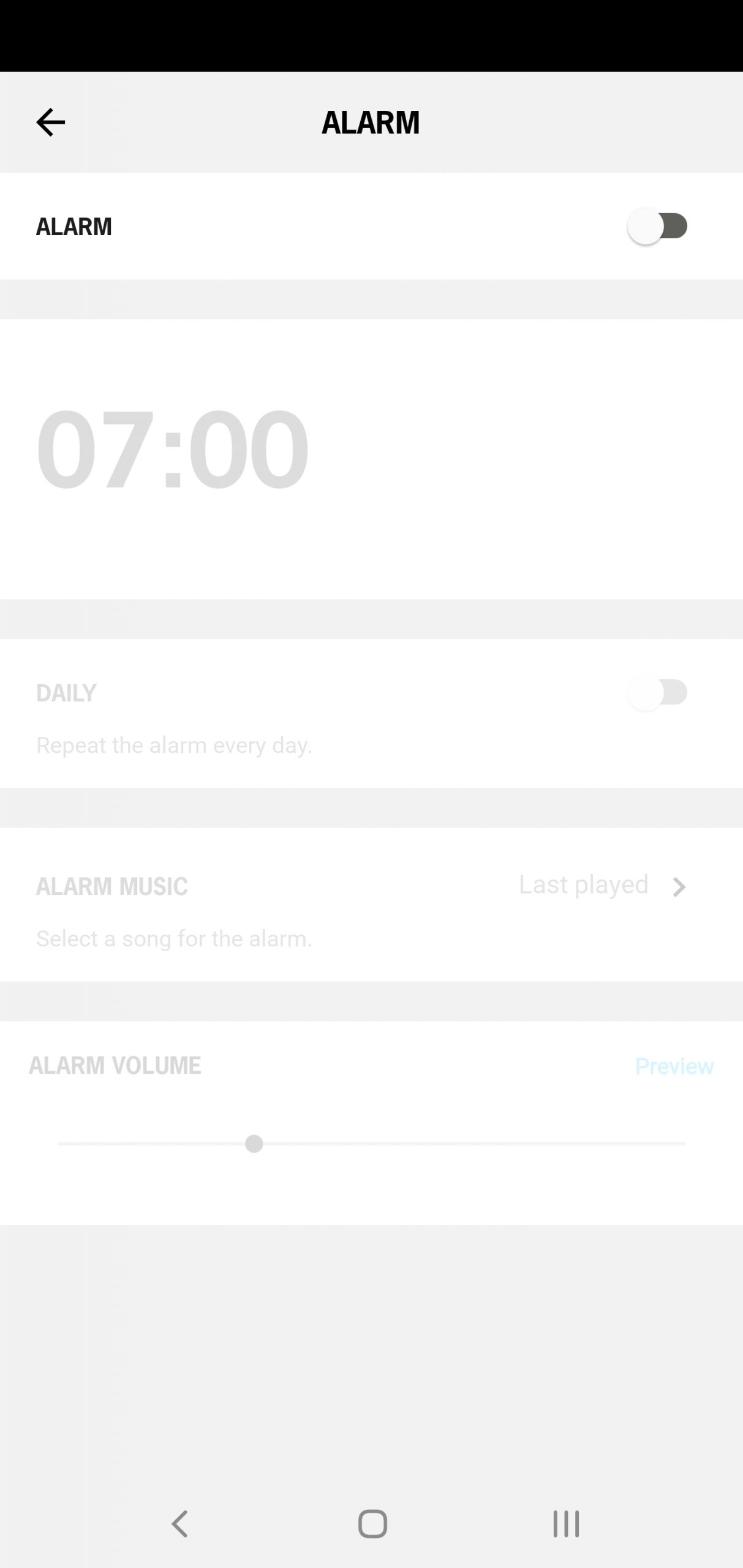Tap the alarm volume slider track

click(371, 1144)
